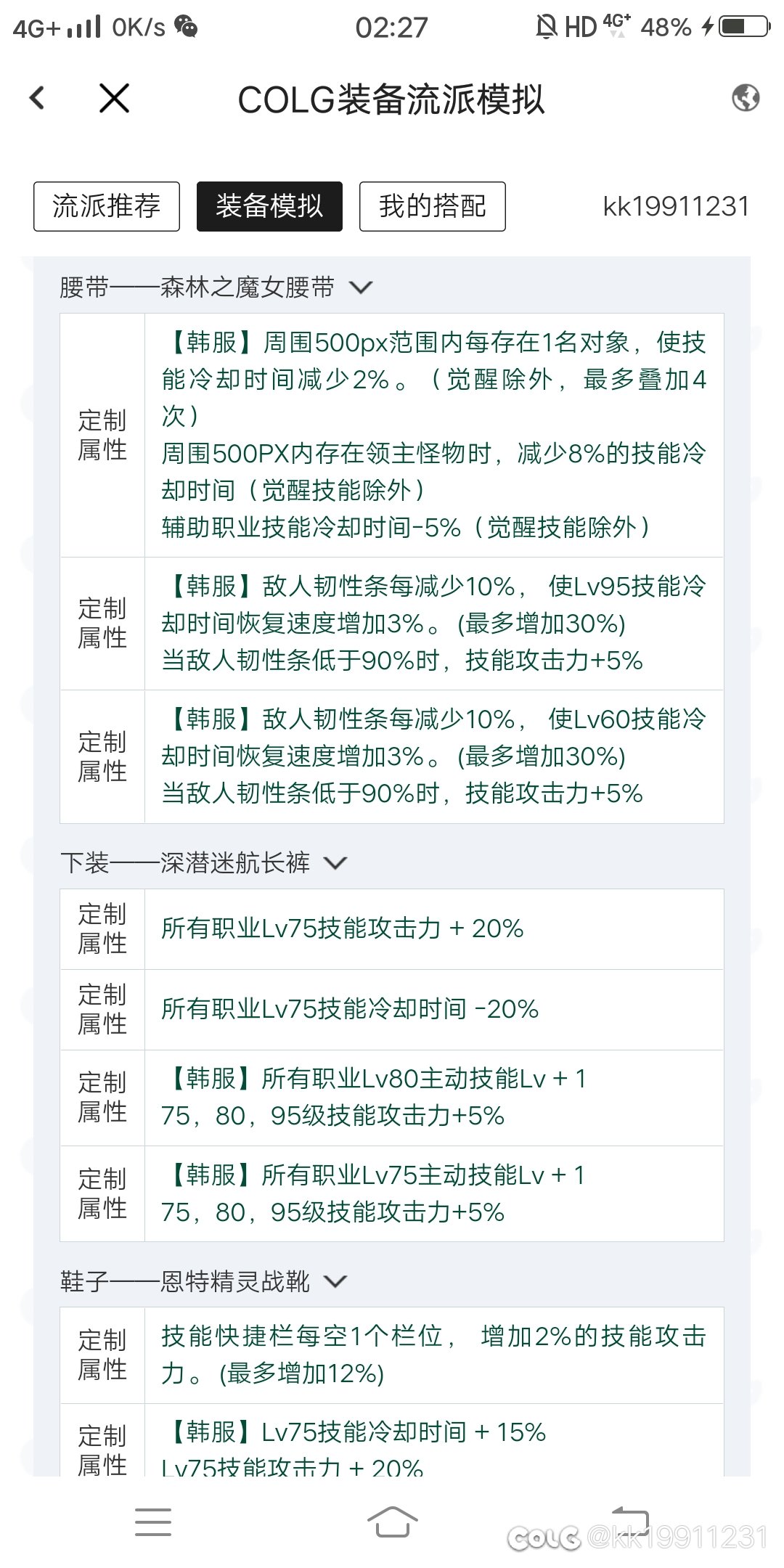This screenshot has height=1568, width=784.
Task: Open the 我的搭配 tab
Action: [x=433, y=206]
